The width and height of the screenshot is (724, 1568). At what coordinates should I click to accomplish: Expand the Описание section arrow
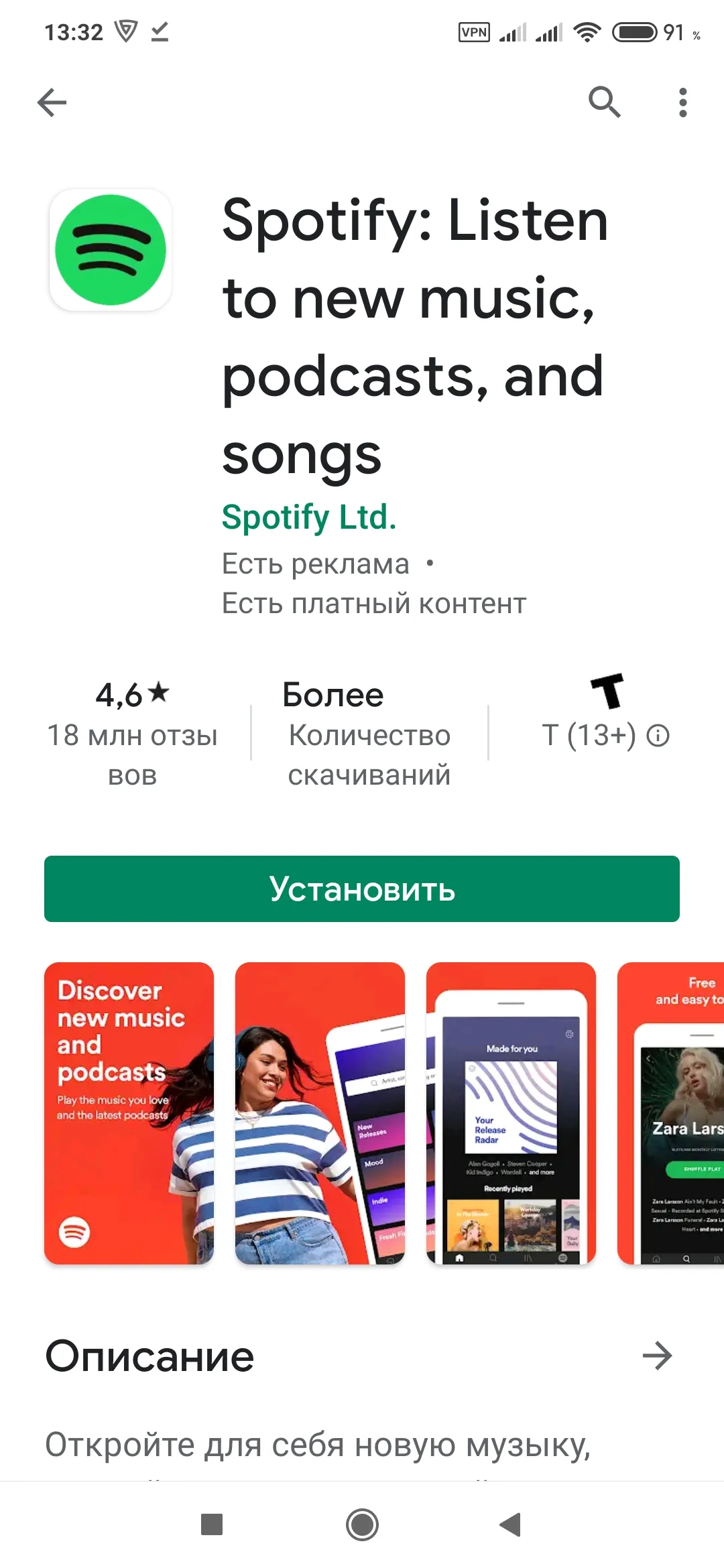pos(657,1356)
